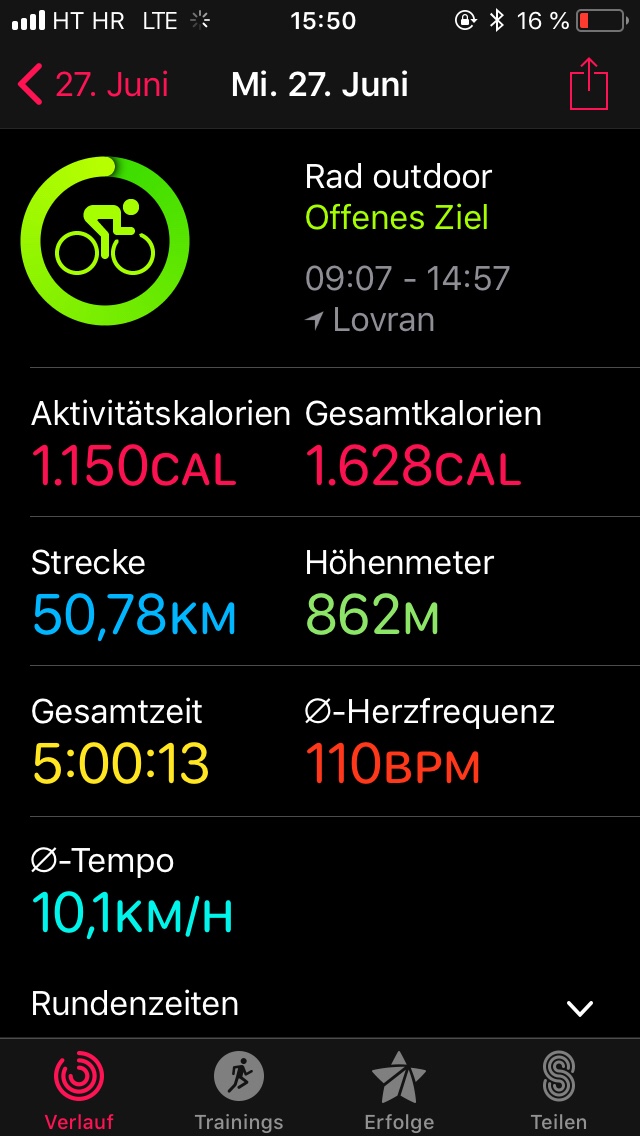Open the Trainings tab
This screenshot has height=1136, width=640.
pyautogui.click(x=239, y=1090)
